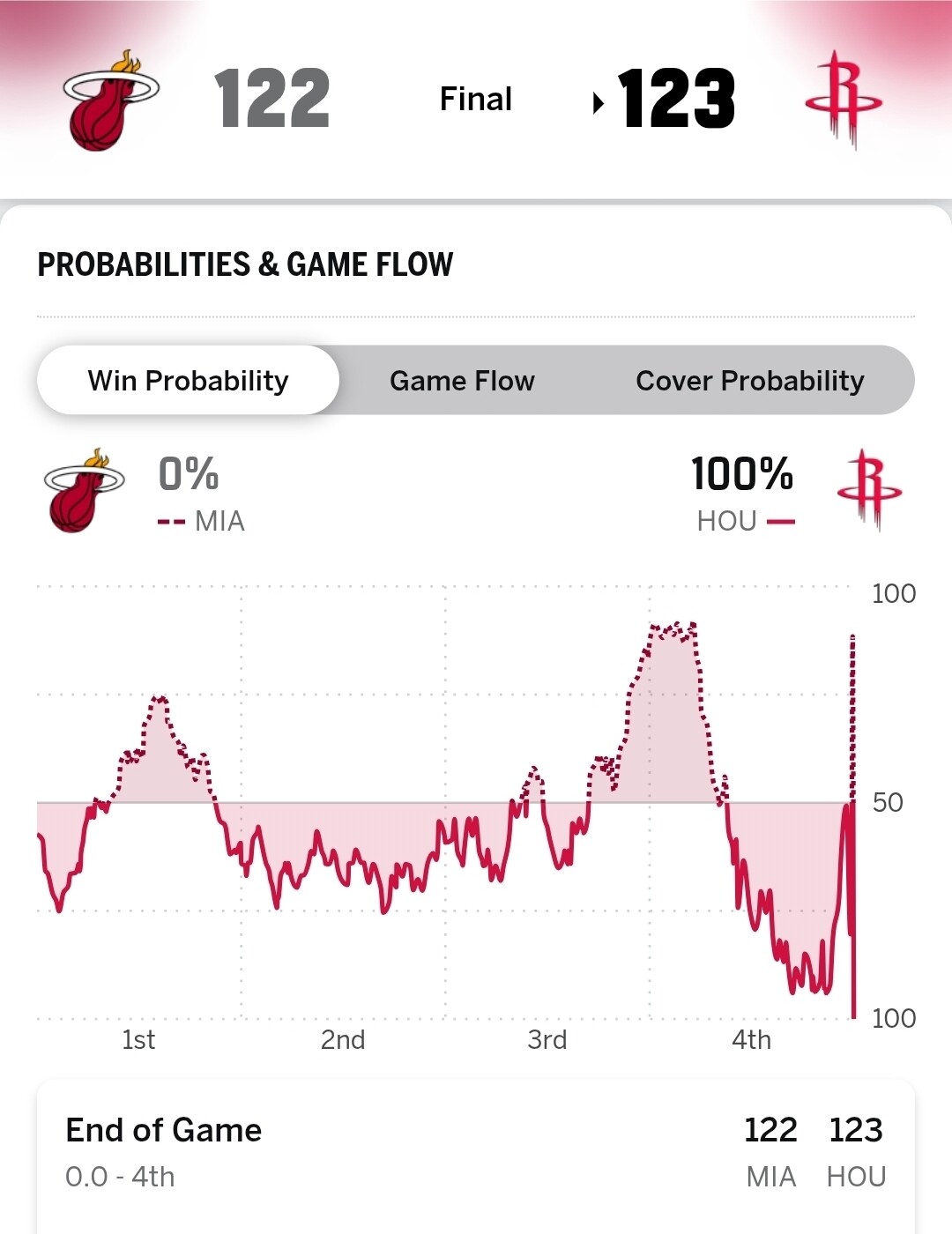Image resolution: width=952 pixels, height=1234 pixels.
Task: Open the Houston Rockets team logo in header
Action: [x=843, y=100]
